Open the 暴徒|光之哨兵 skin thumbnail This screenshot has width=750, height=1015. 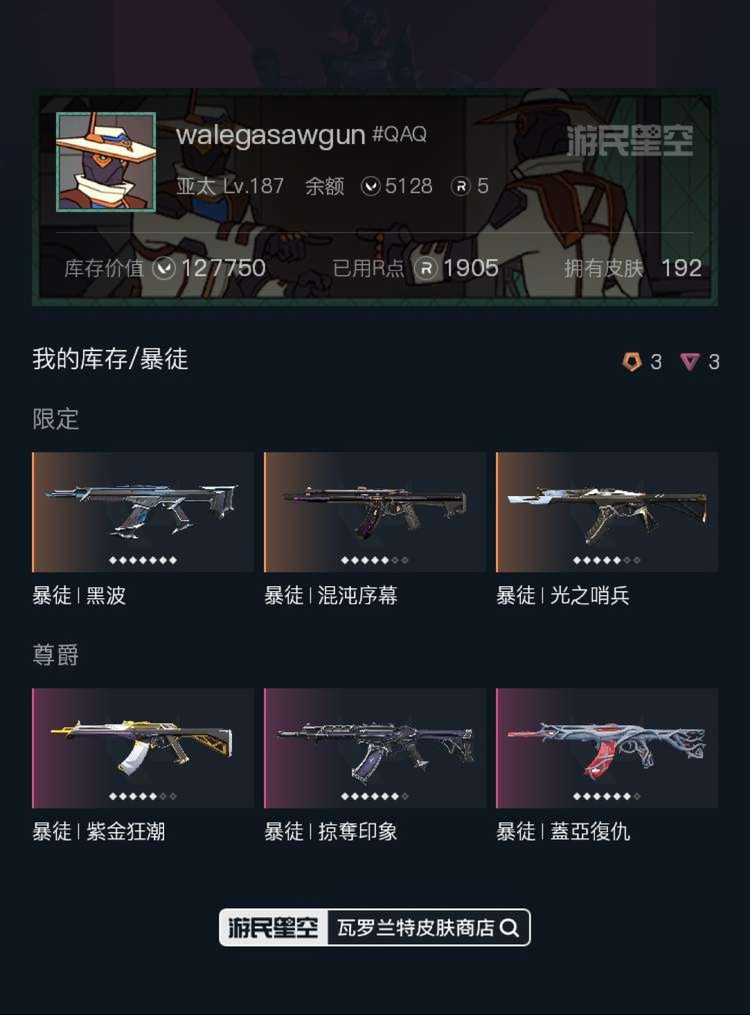tap(606, 511)
